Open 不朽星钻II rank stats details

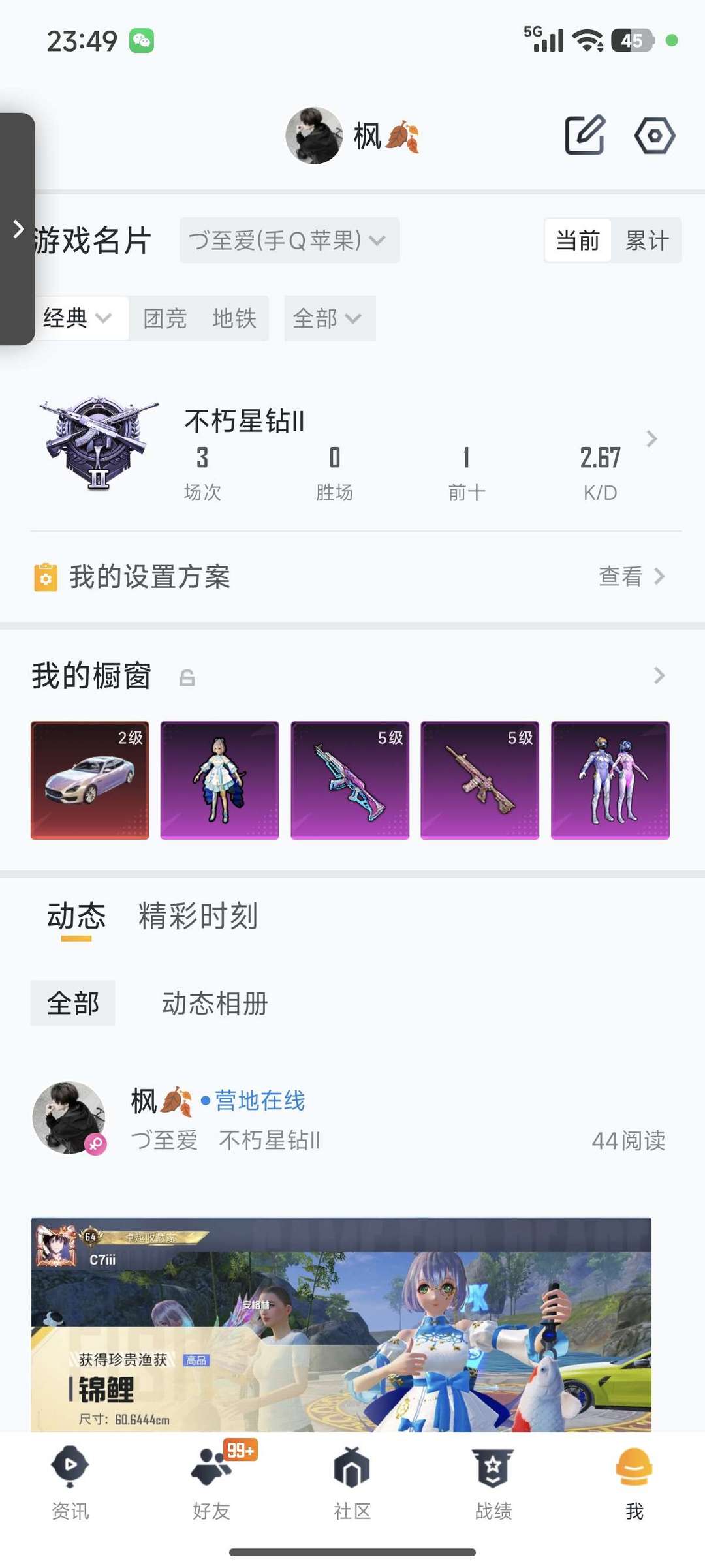[x=651, y=439]
